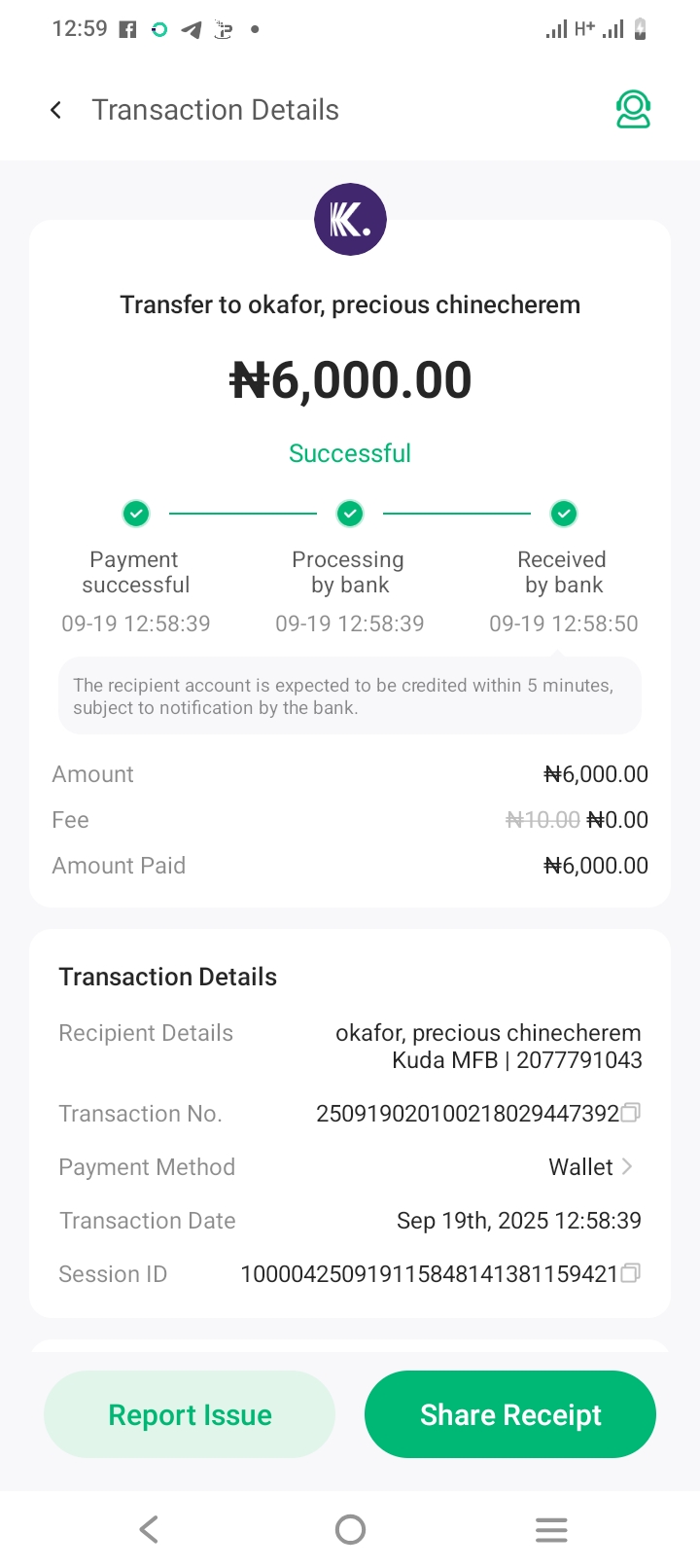700x1568 pixels.
Task: Go back from Transaction Details
Action: 56,110
